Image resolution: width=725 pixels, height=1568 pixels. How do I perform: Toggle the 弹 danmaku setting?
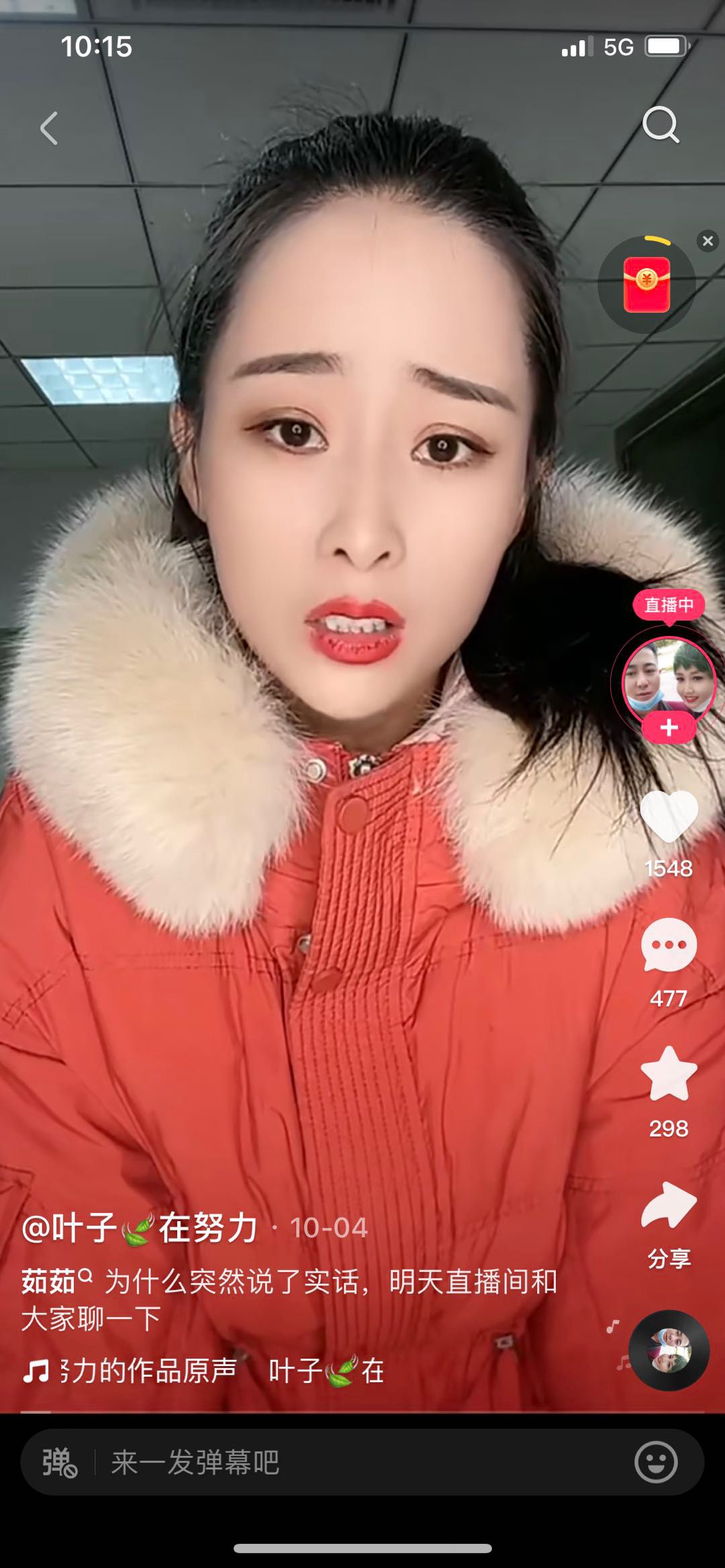point(59,1463)
